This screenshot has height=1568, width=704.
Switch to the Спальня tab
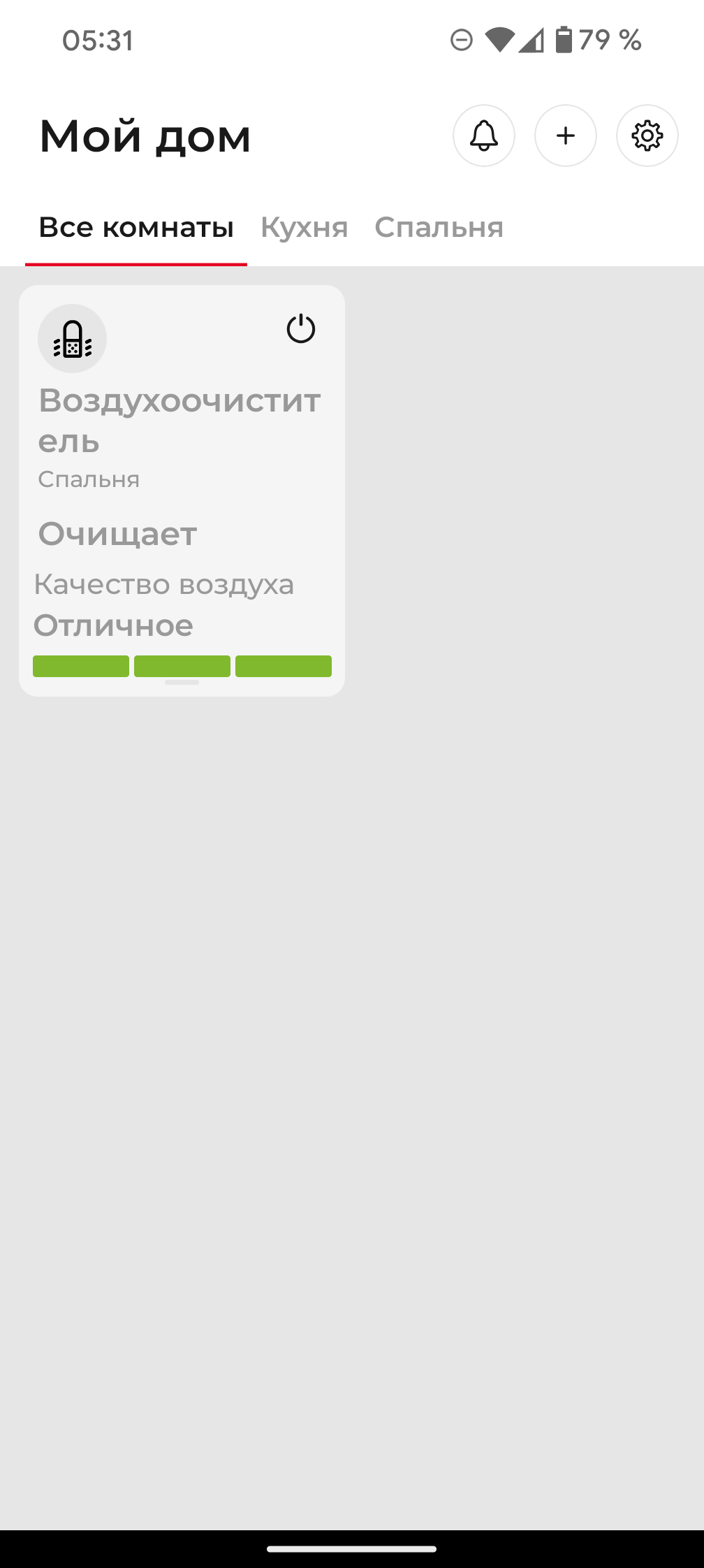coord(439,228)
